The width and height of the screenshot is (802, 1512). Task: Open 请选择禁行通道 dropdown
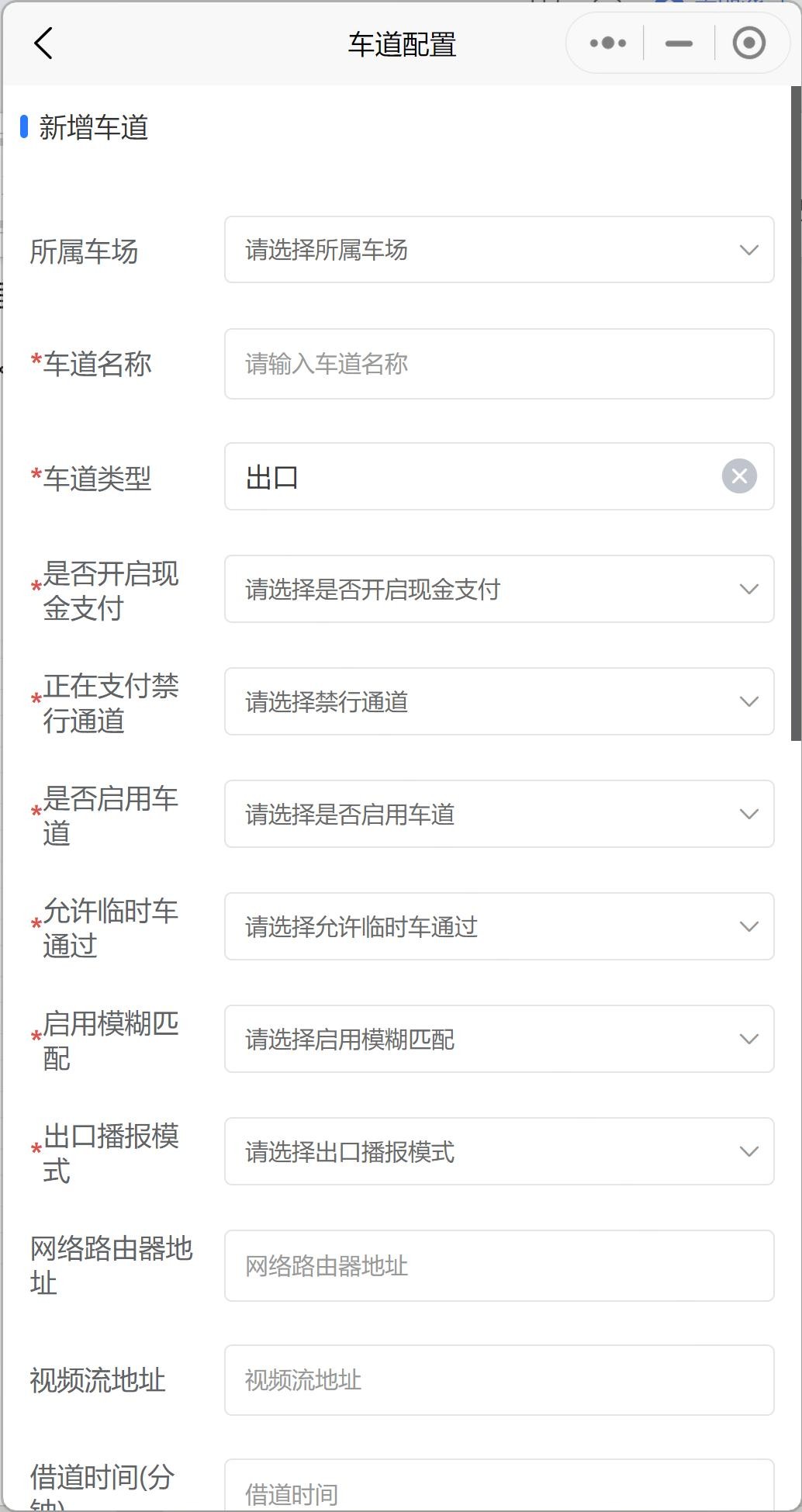500,701
